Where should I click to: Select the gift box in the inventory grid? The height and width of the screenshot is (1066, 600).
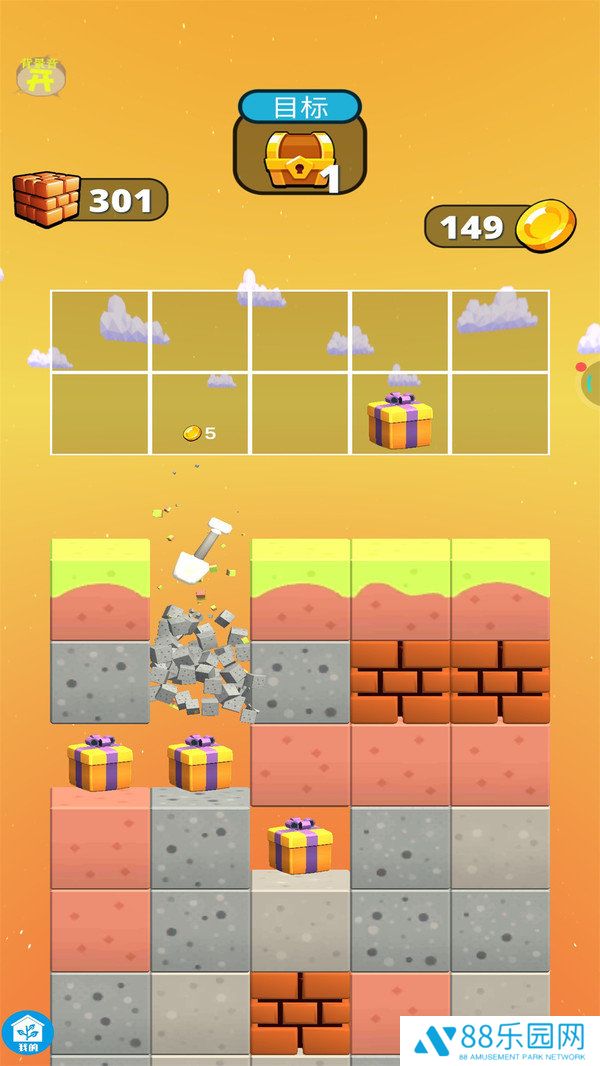[x=399, y=421]
